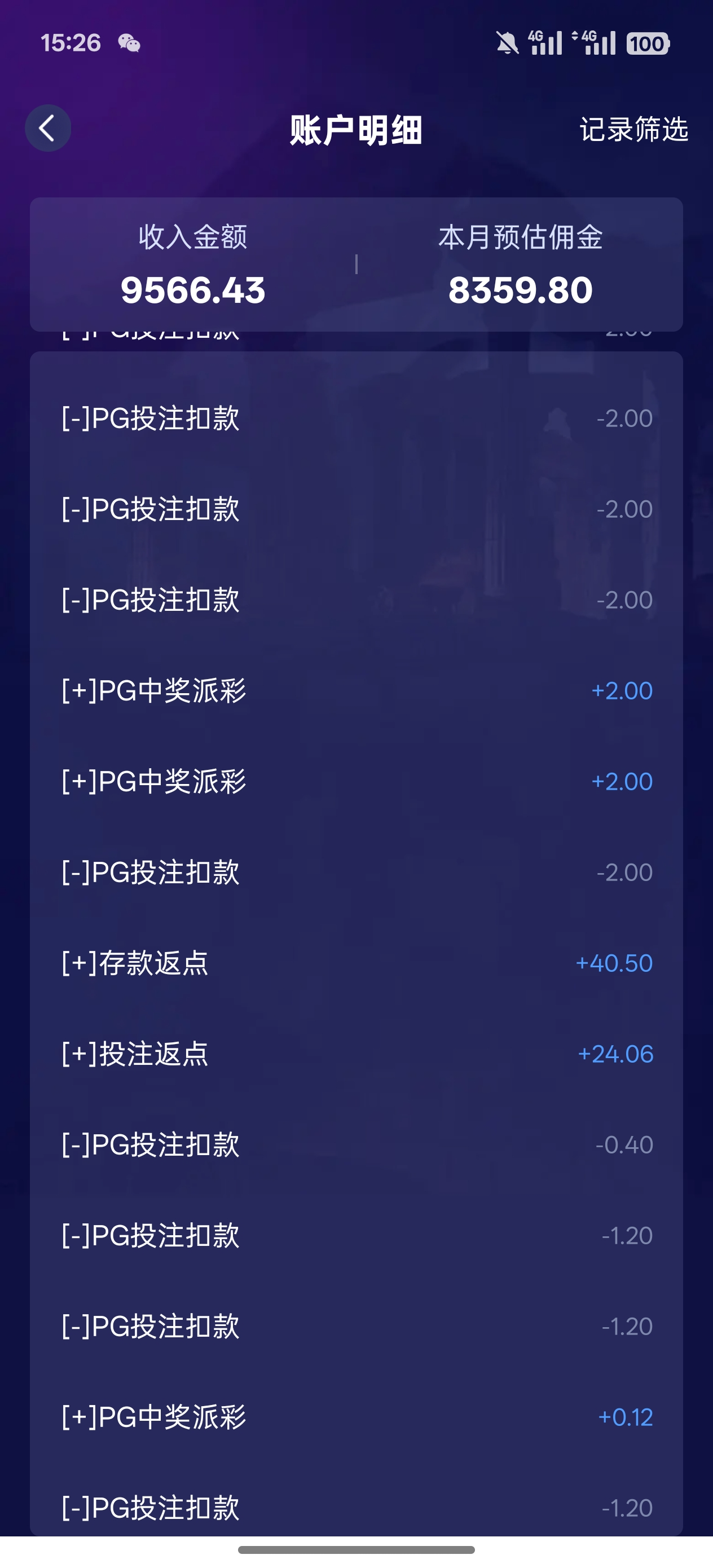Open 记录筛选 record filter
This screenshot has width=713, height=1568.
point(633,130)
